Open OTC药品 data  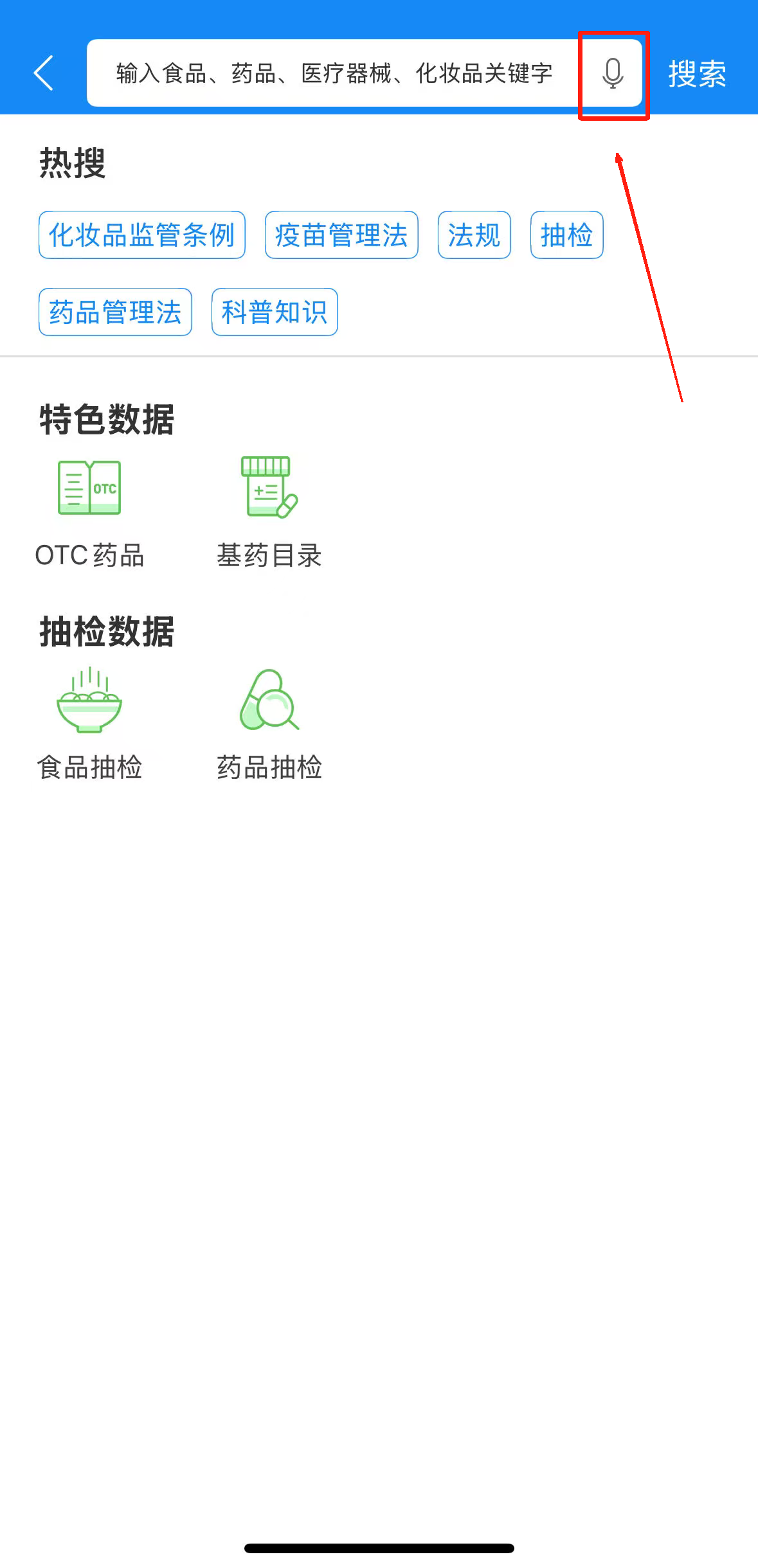click(89, 512)
